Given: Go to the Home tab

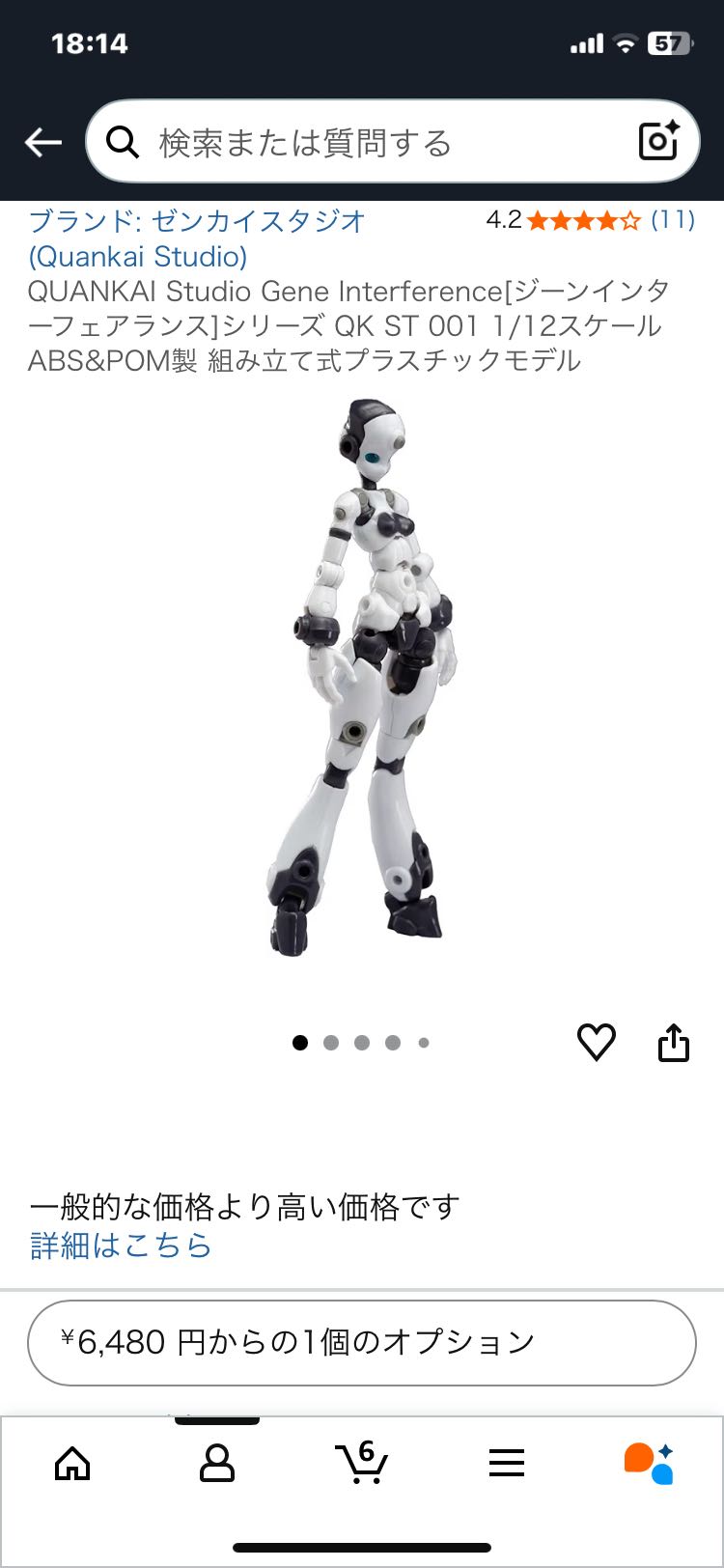Looking at the screenshot, I should (72, 1464).
